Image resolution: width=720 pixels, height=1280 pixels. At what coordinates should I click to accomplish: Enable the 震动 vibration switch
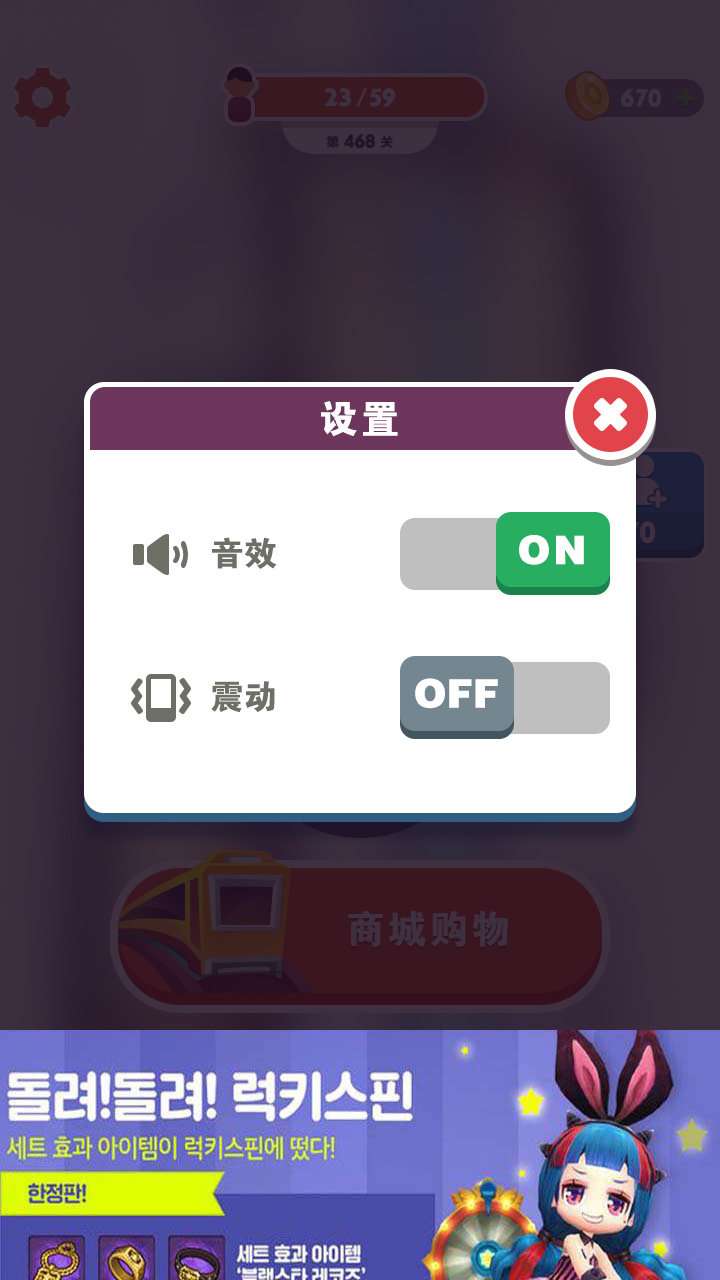pos(505,697)
